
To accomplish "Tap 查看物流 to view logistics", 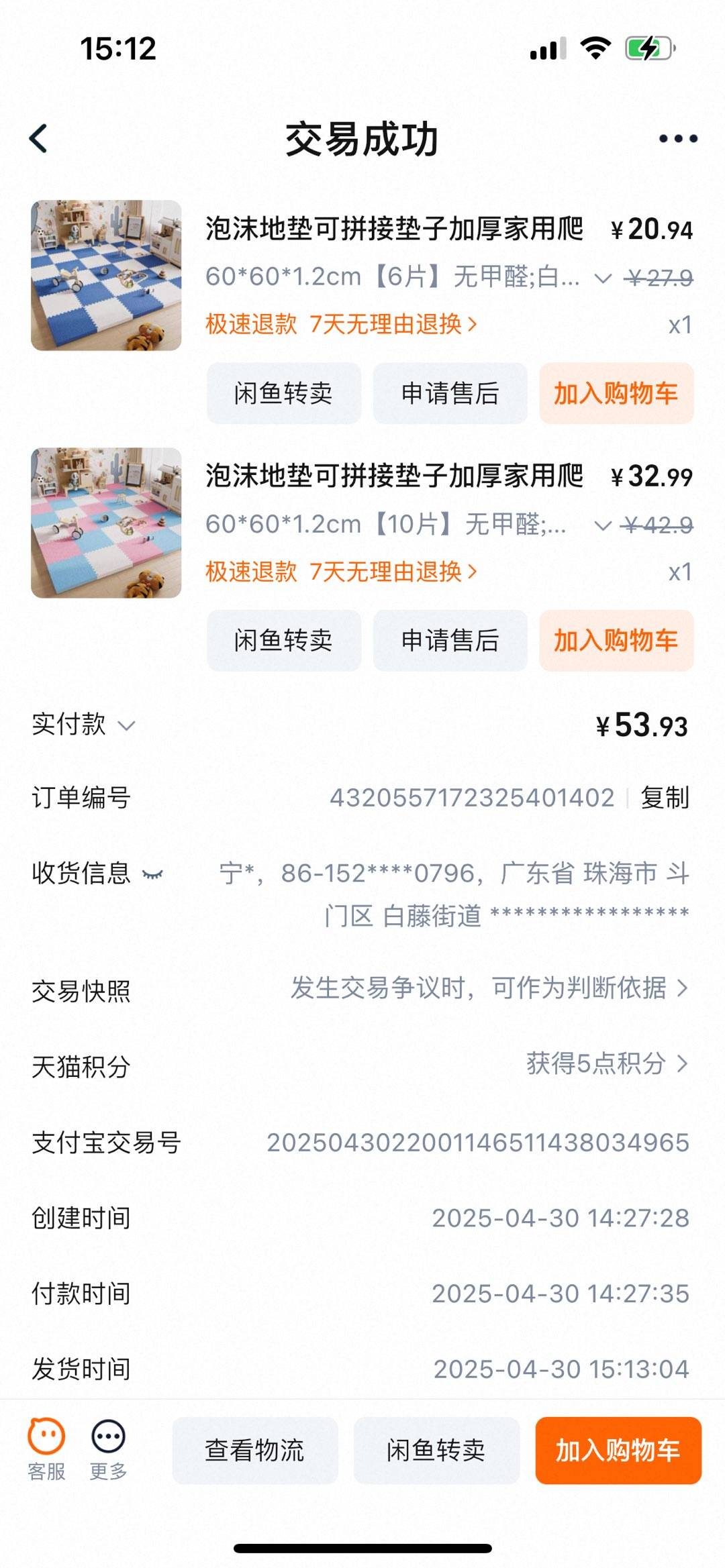I will click(254, 1450).
